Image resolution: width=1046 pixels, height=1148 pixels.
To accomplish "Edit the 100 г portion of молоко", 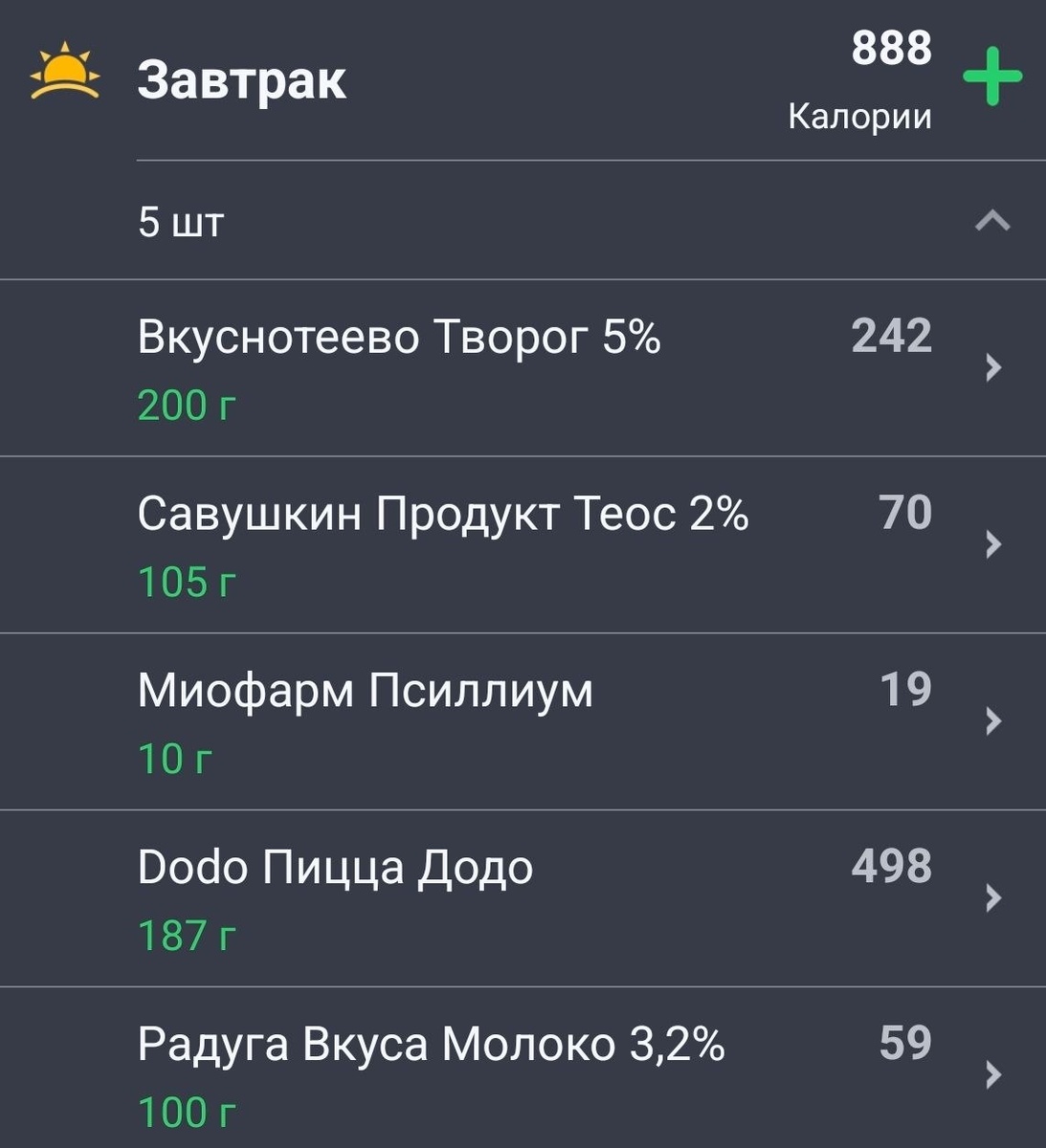I will point(189,1112).
